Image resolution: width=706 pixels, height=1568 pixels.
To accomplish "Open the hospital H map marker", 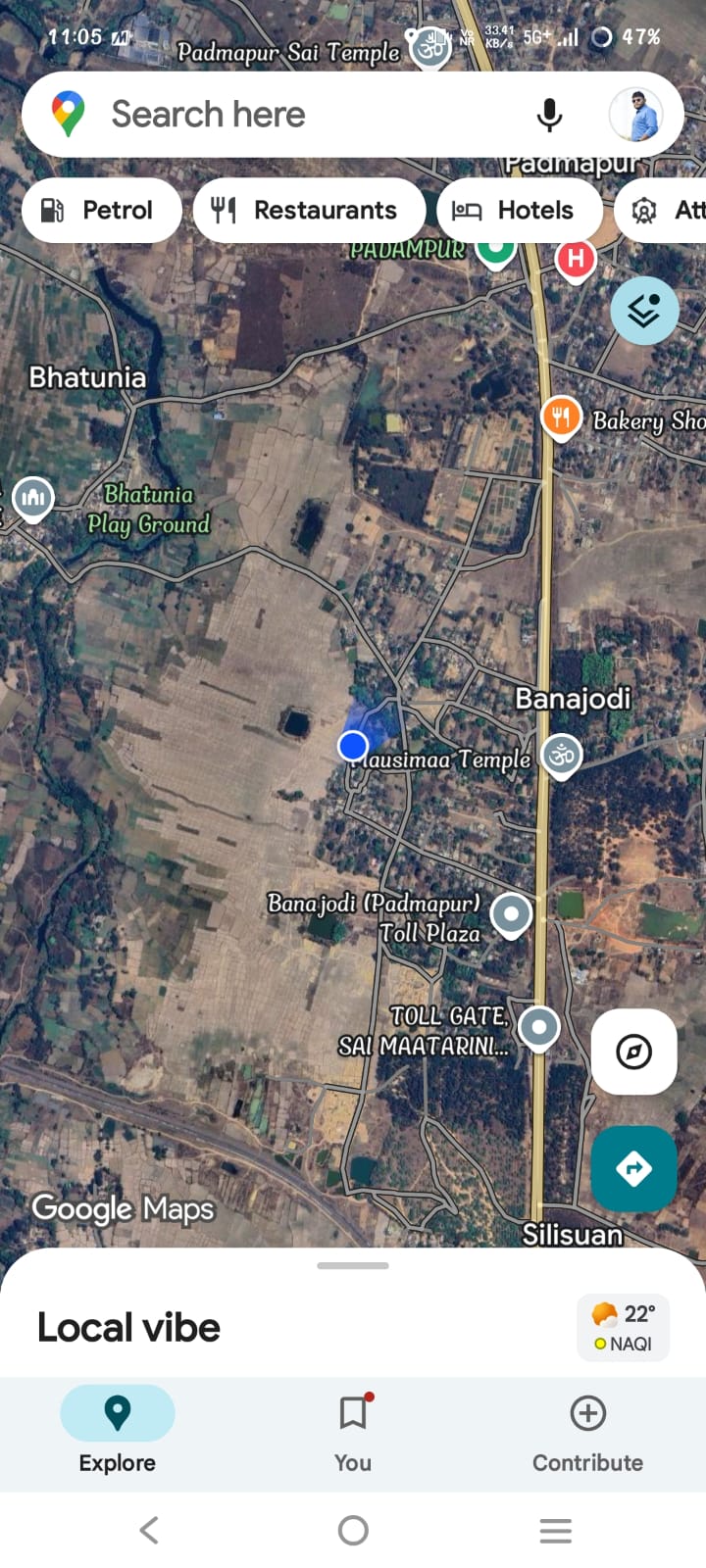I will click(576, 260).
